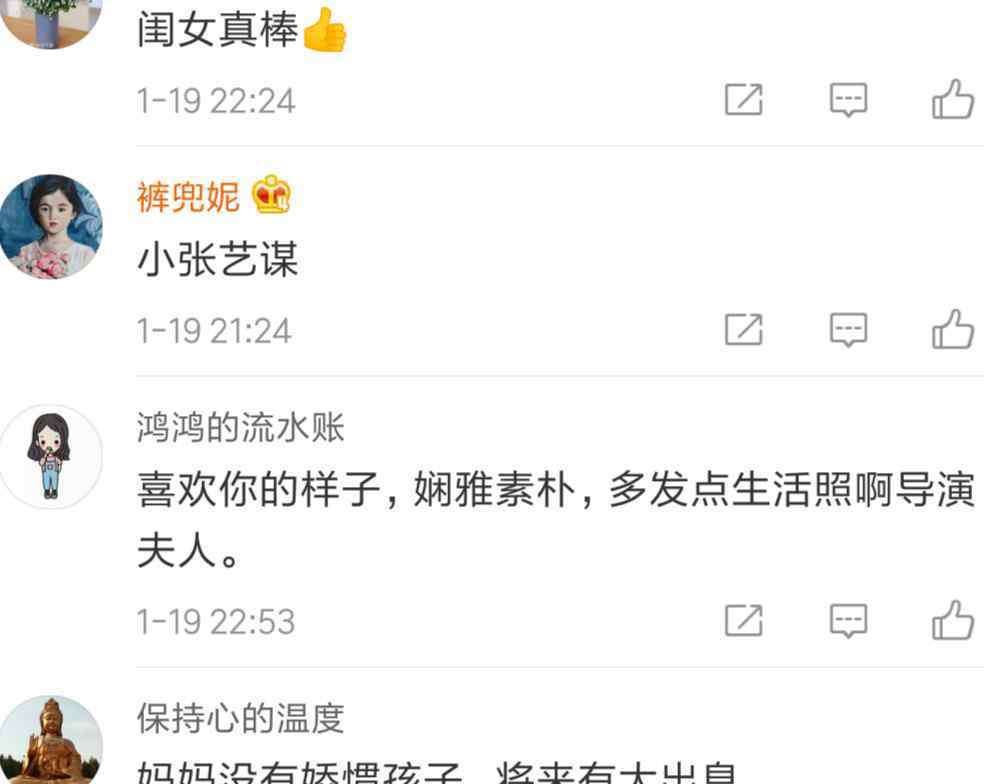The image size is (984, 784).
Task: Reply to 裤兜妮's comment
Action: pos(848,329)
